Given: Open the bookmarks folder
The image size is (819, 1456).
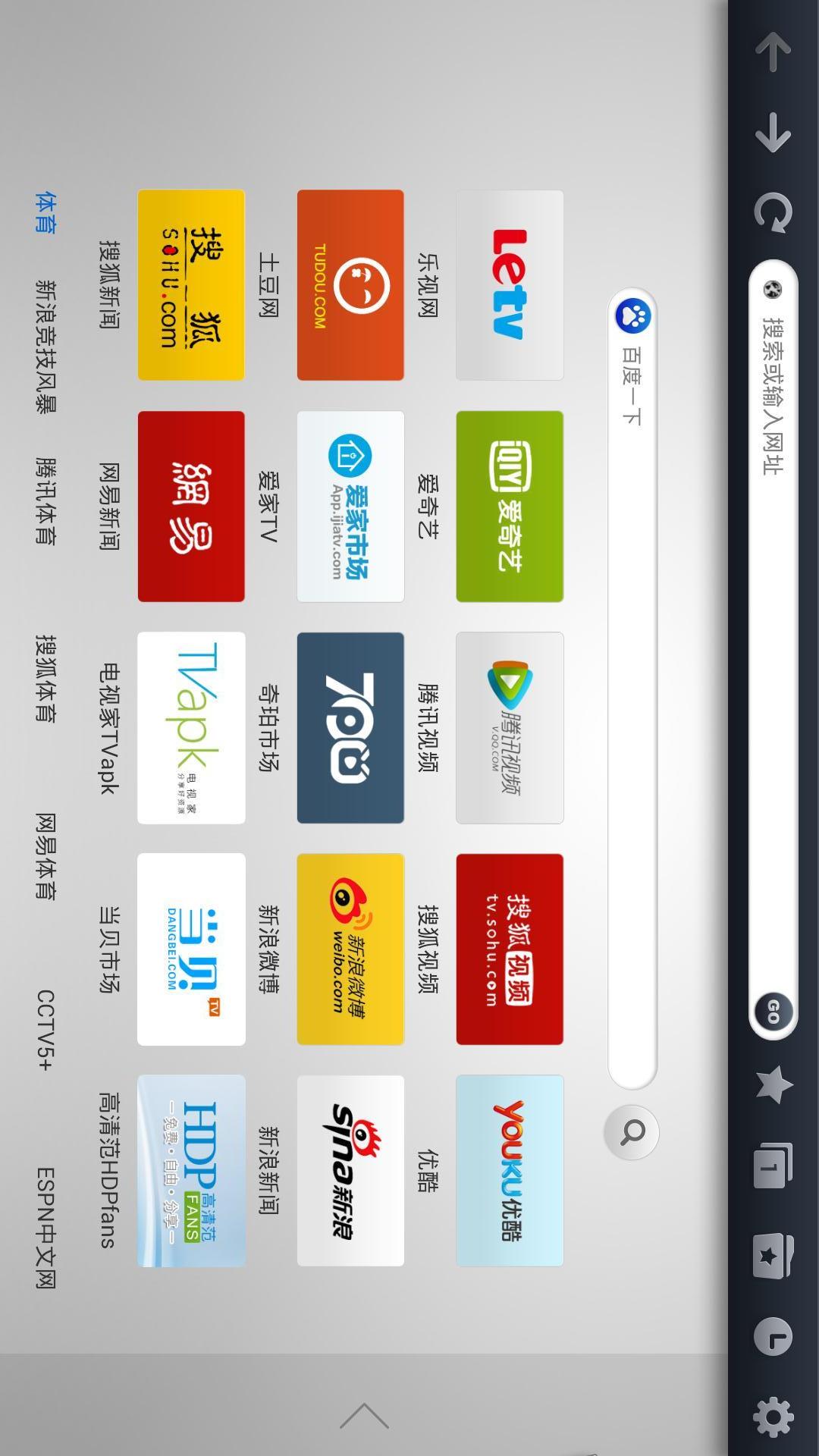Looking at the screenshot, I should [773, 1257].
